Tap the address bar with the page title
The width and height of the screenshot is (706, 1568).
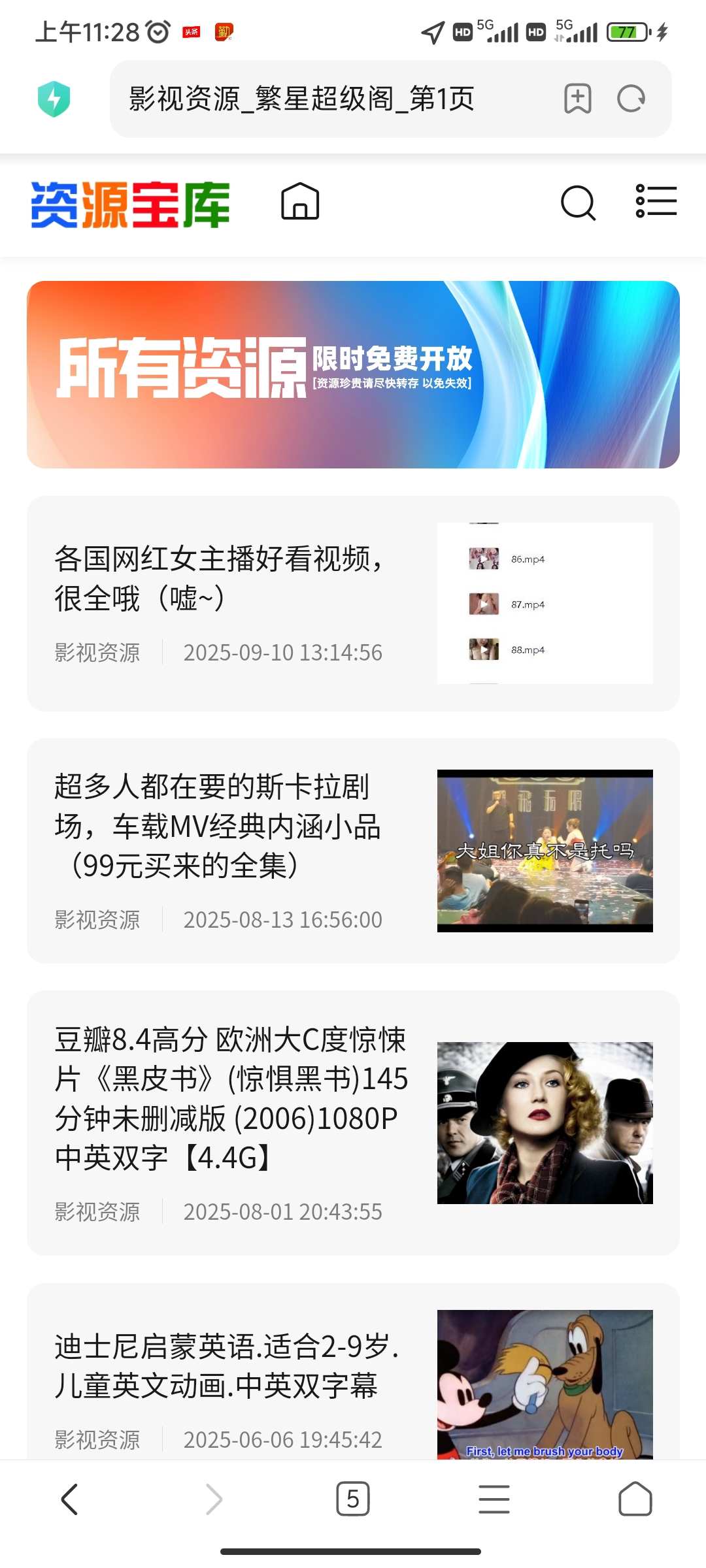pyautogui.click(x=327, y=99)
